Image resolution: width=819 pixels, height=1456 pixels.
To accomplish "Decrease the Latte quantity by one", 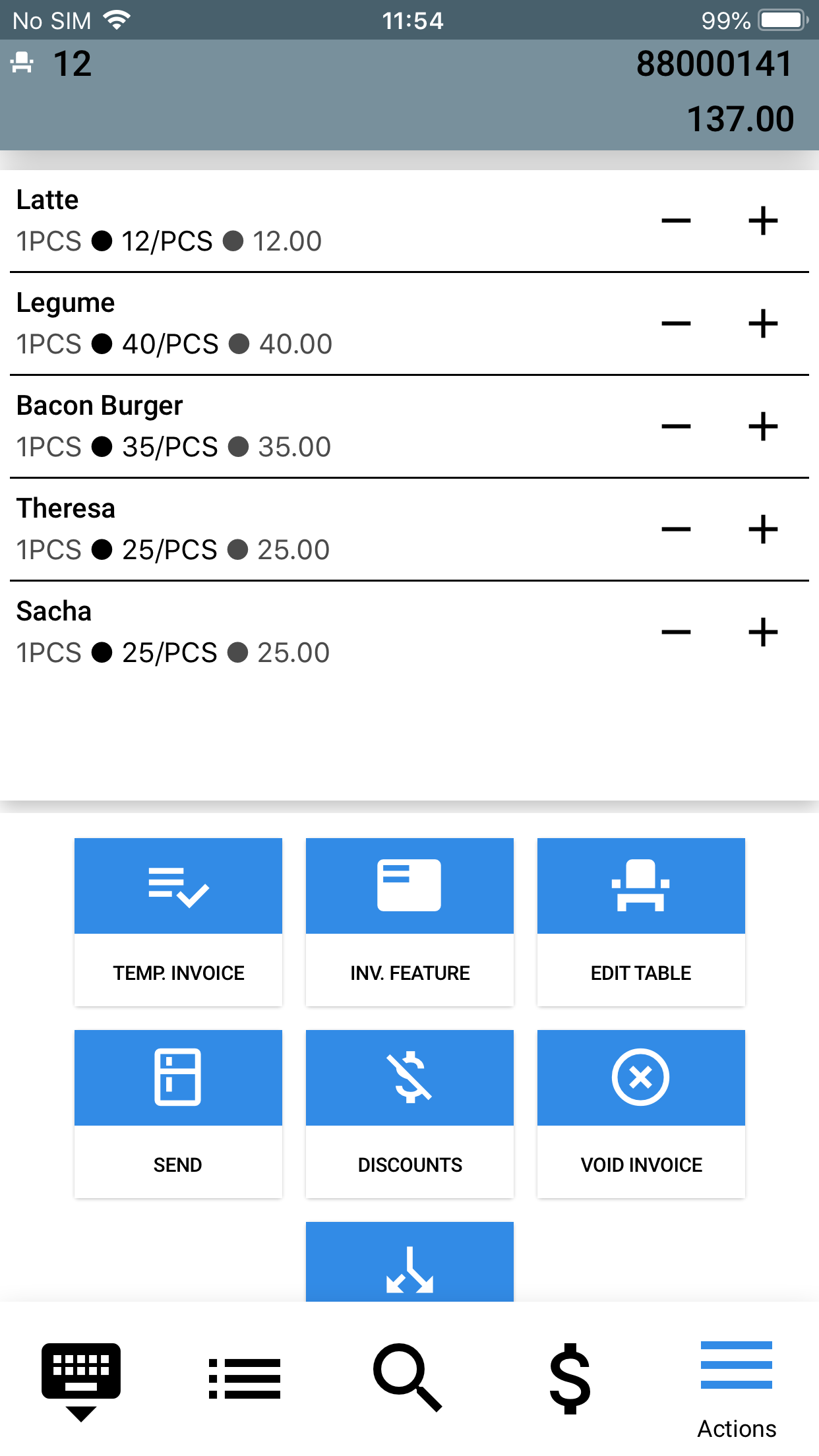I will tap(676, 220).
